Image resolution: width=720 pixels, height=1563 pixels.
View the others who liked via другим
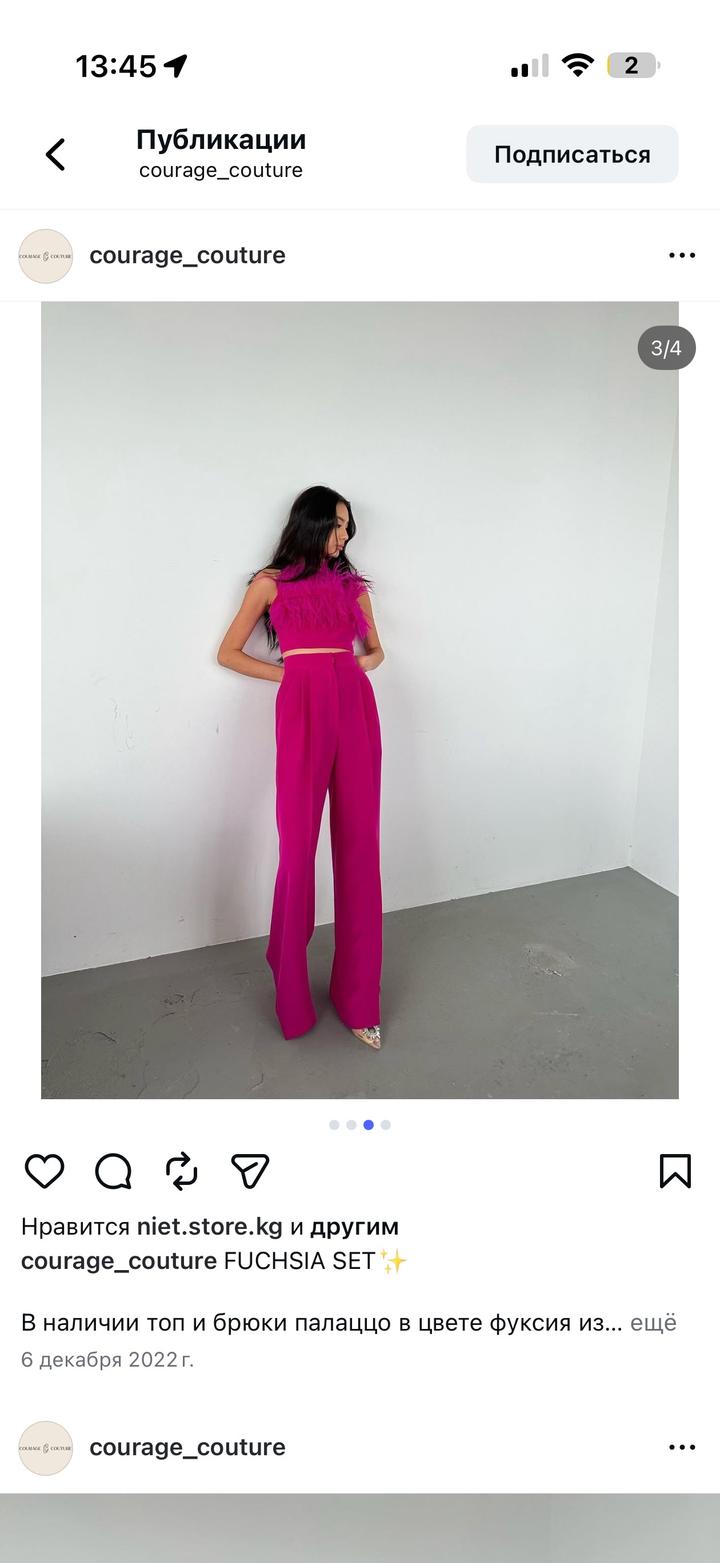pyautogui.click(x=354, y=1226)
